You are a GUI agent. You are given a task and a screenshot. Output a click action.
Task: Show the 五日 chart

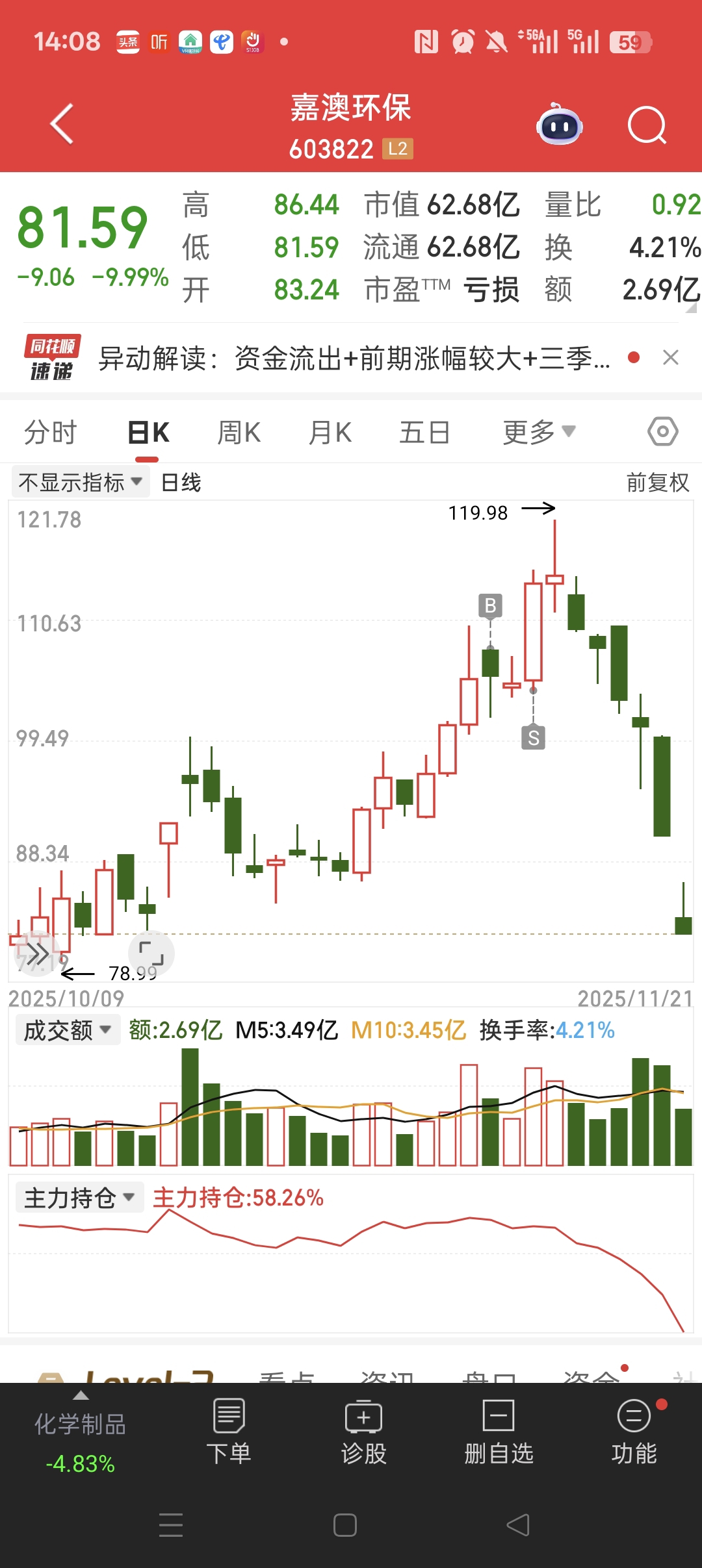point(424,432)
